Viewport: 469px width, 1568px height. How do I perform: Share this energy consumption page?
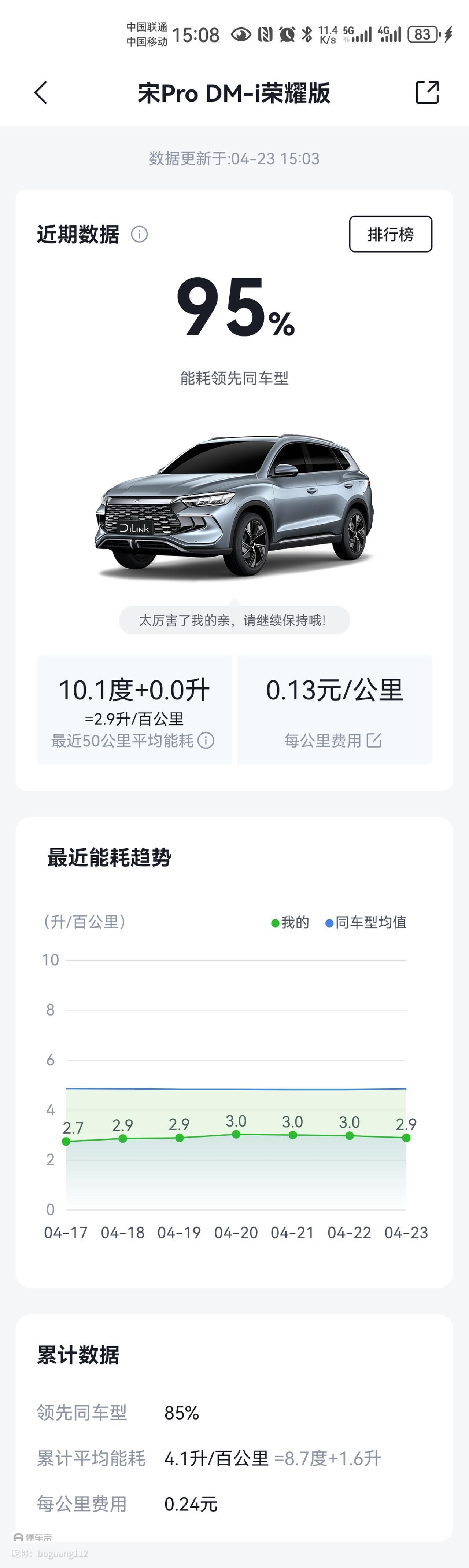point(427,92)
